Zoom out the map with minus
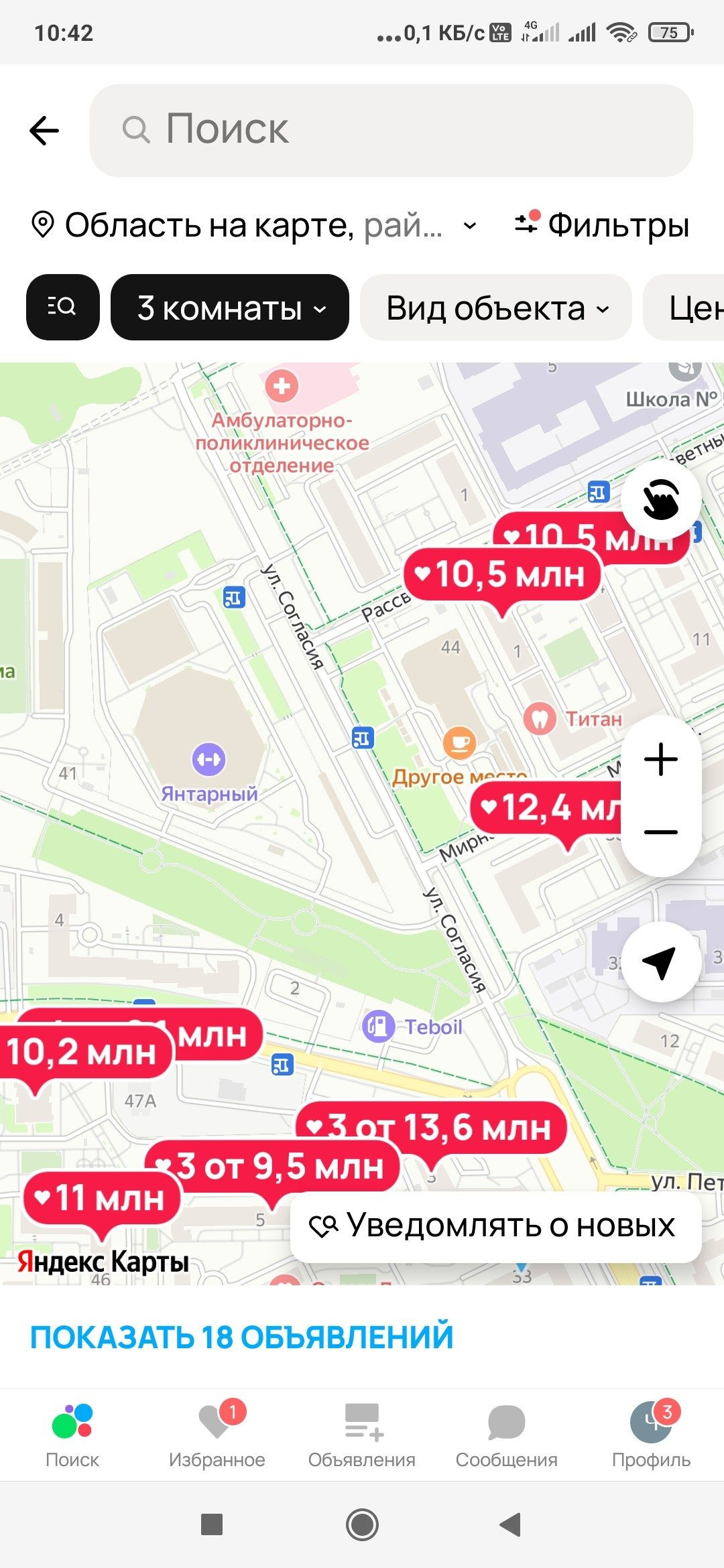This screenshot has width=724, height=1568. point(661,832)
